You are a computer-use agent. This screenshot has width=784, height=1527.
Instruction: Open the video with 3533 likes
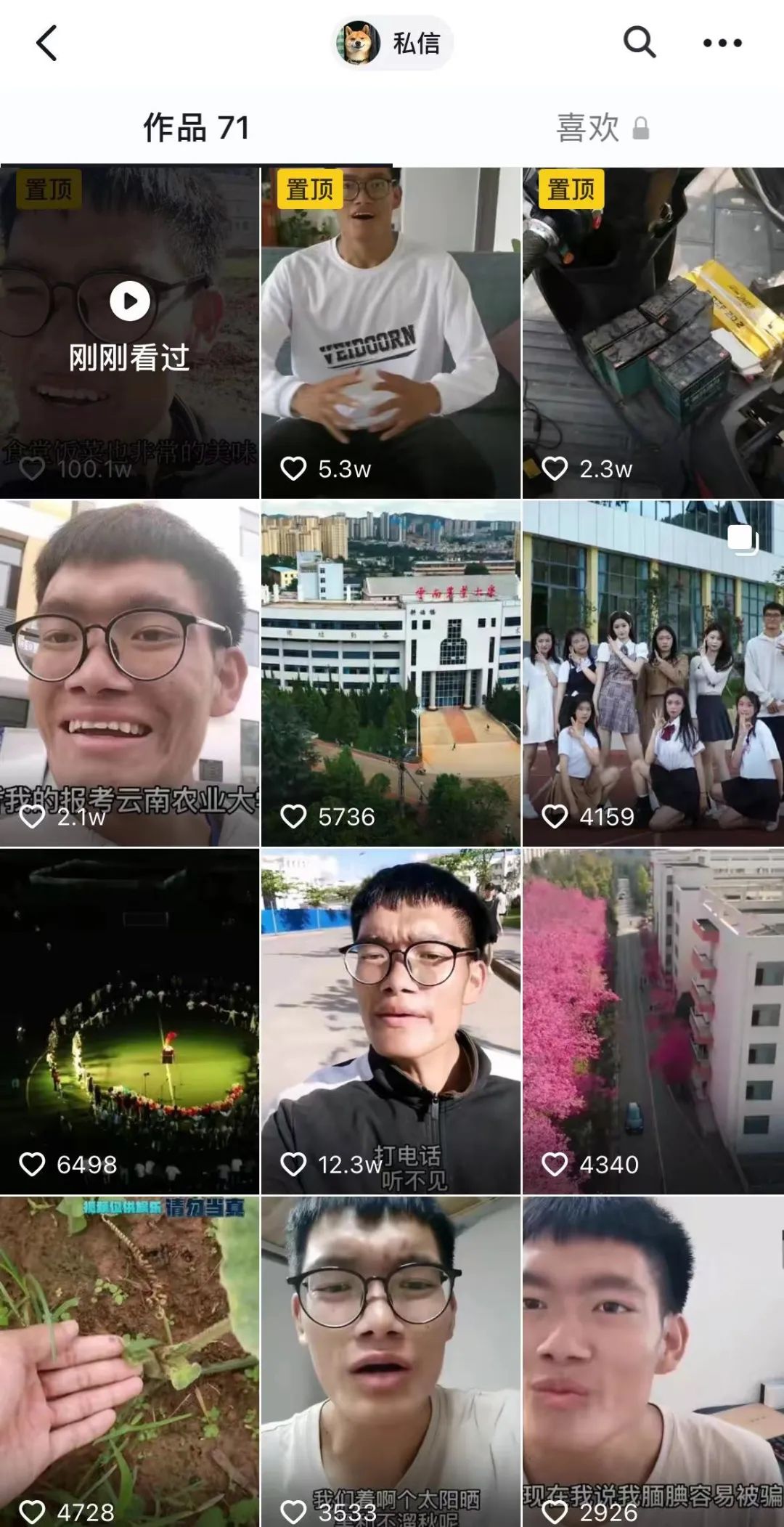click(x=391, y=1361)
